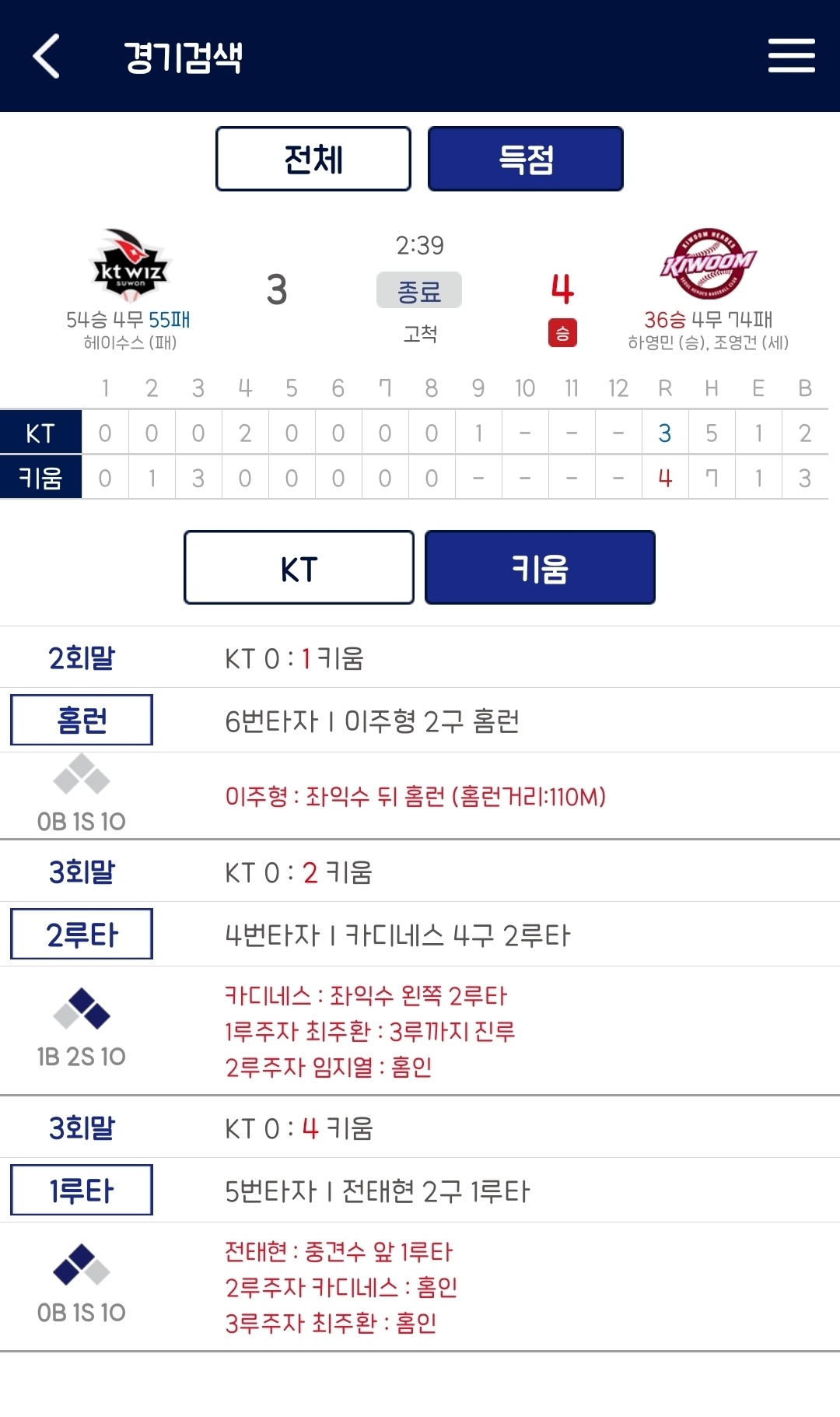This screenshot has width=840, height=1417.
Task: Open the hamburger menu
Action: [791, 56]
